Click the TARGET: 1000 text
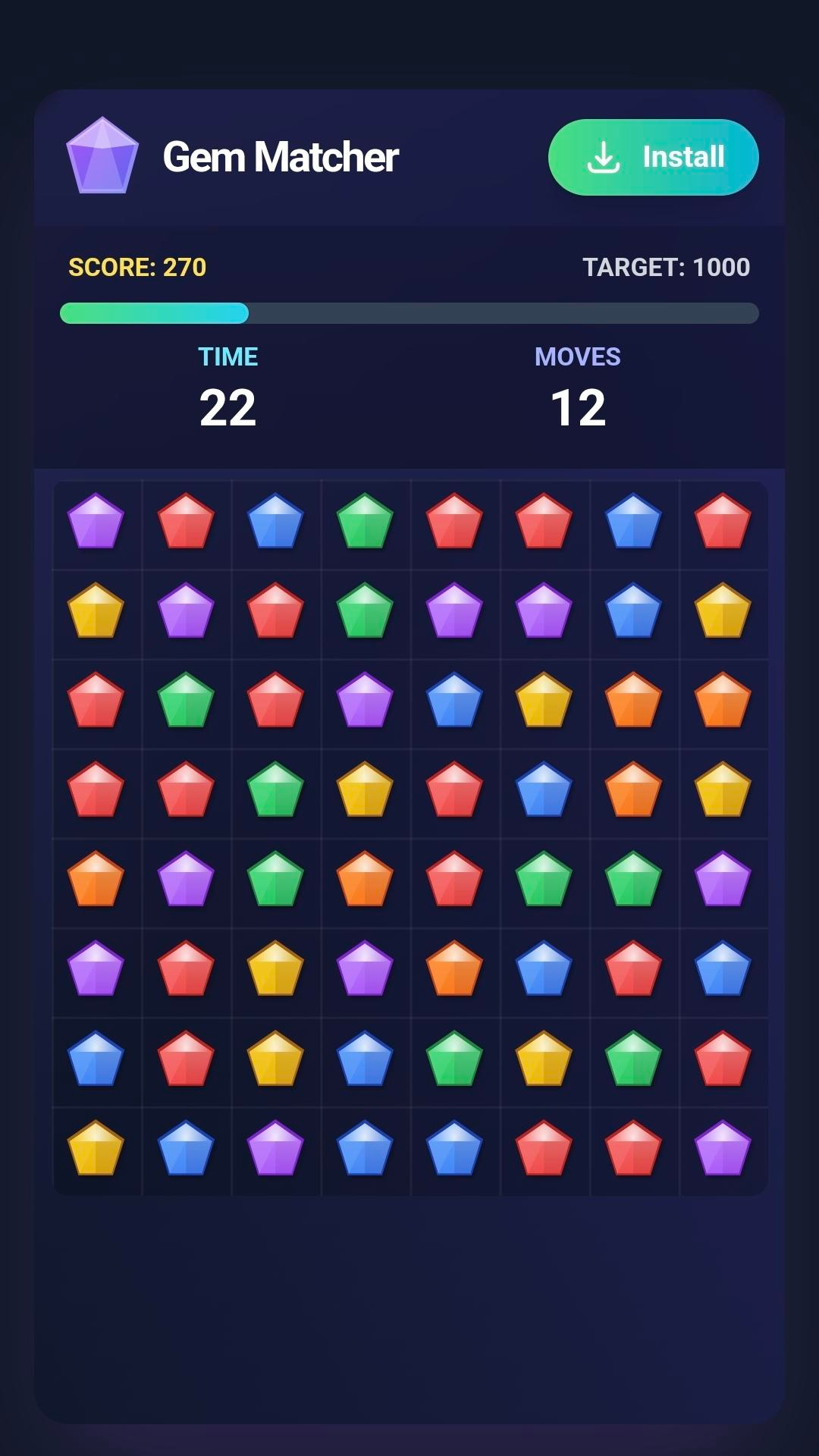This screenshot has height=1456, width=819. point(667,267)
